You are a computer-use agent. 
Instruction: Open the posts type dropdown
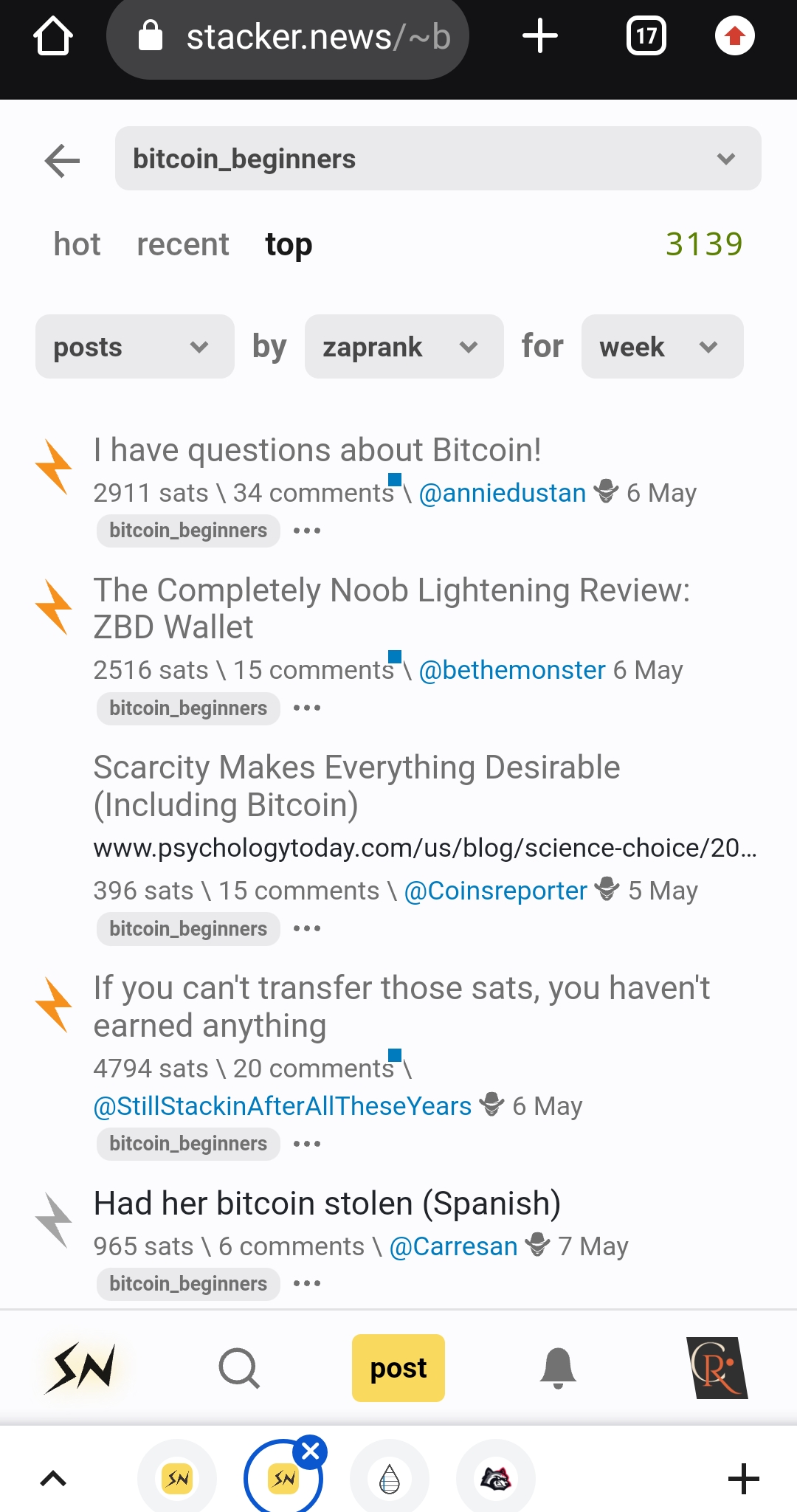[134, 347]
